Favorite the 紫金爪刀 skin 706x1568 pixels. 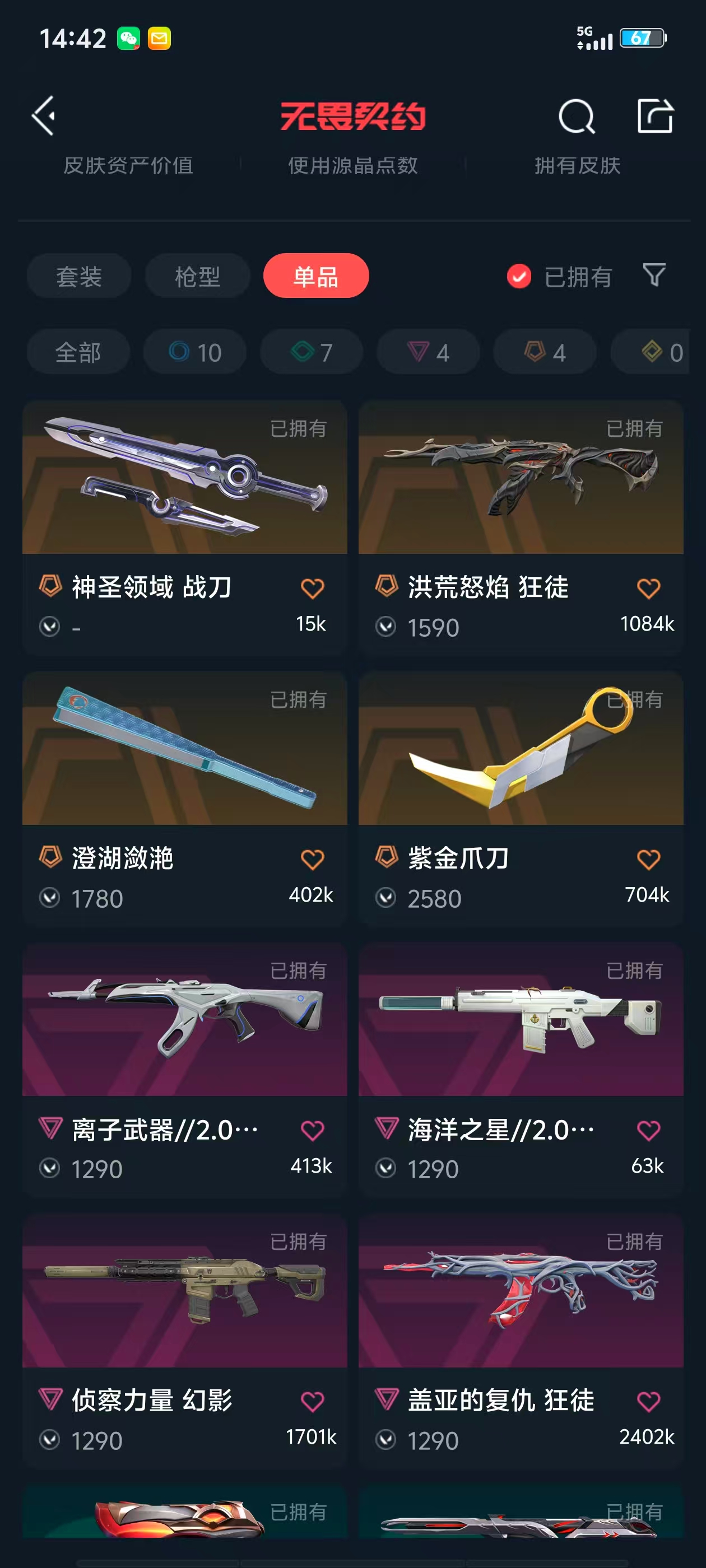click(648, 860)
